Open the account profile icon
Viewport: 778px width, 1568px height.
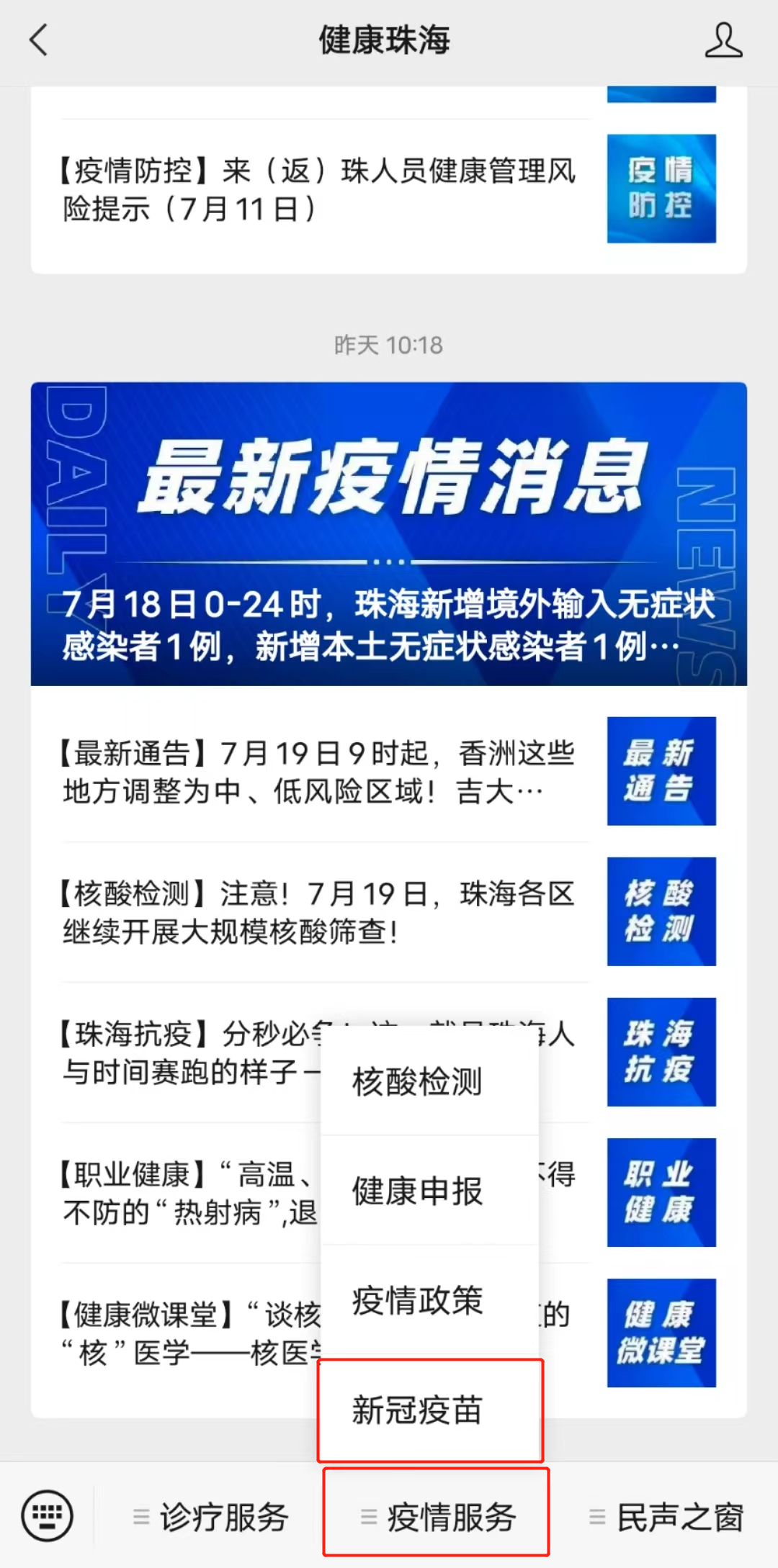723,40
